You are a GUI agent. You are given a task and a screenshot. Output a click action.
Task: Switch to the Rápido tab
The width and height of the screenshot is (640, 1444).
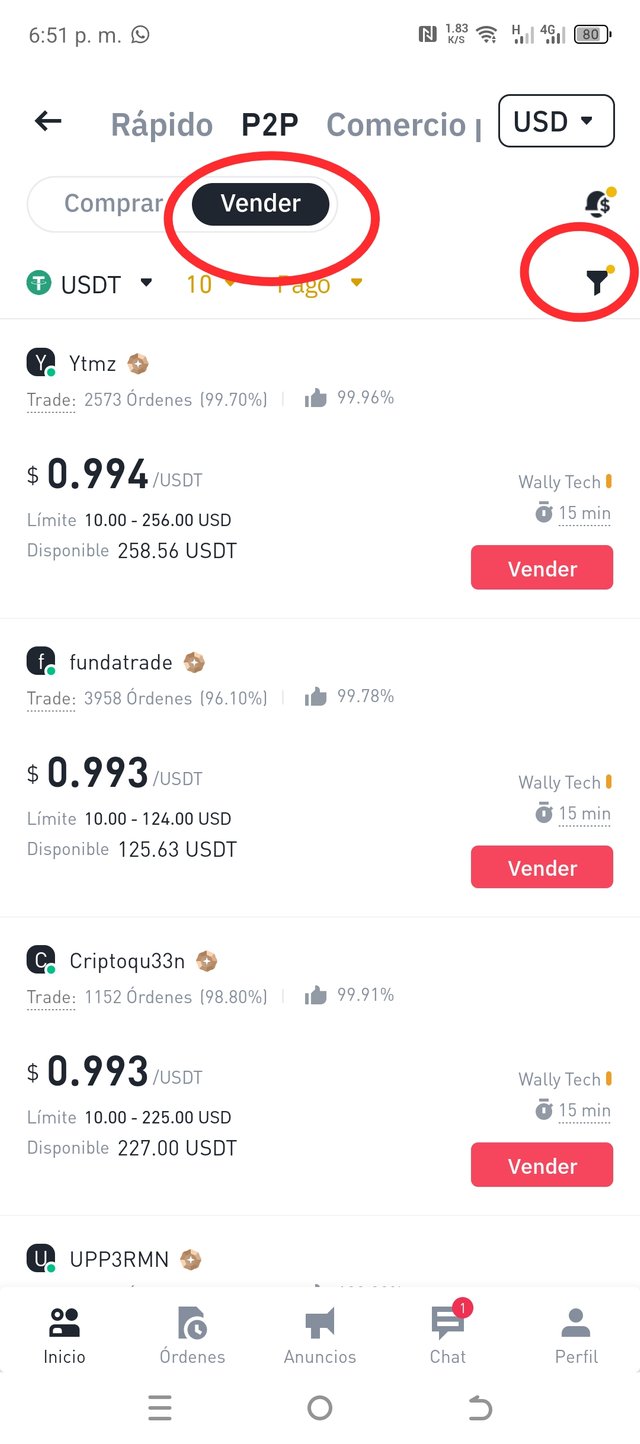161,125
